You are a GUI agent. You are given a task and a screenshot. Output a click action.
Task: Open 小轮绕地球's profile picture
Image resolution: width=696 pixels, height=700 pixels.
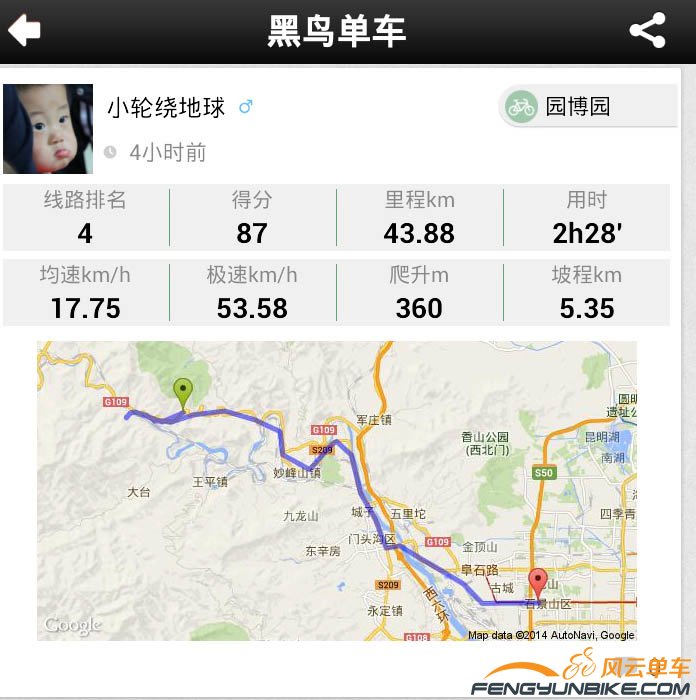pos(48,129)
